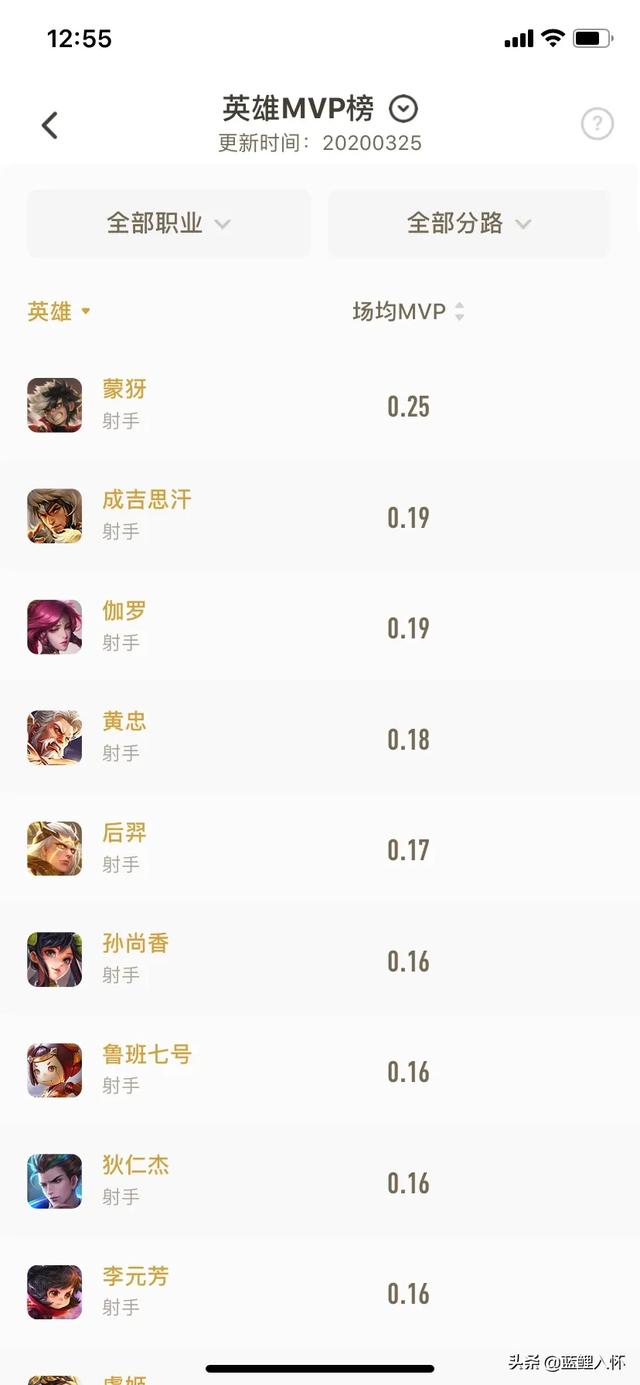This screenshot has height=1385, width=640.
Task: Open the 全部分路 filter dropdown
Action: [x=469, y=223]
